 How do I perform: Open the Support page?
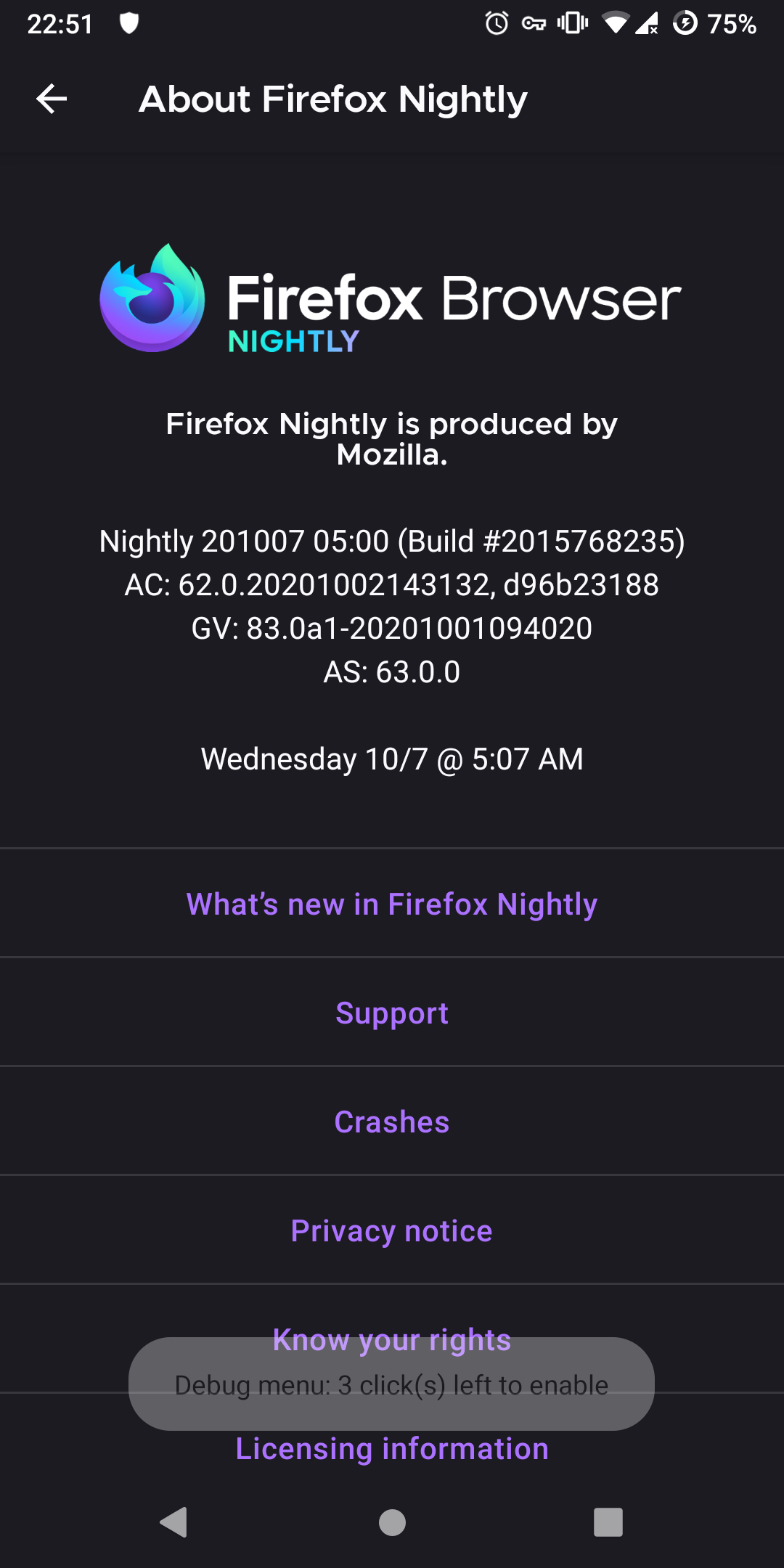pyautogui.click(x=392, y=1012)
